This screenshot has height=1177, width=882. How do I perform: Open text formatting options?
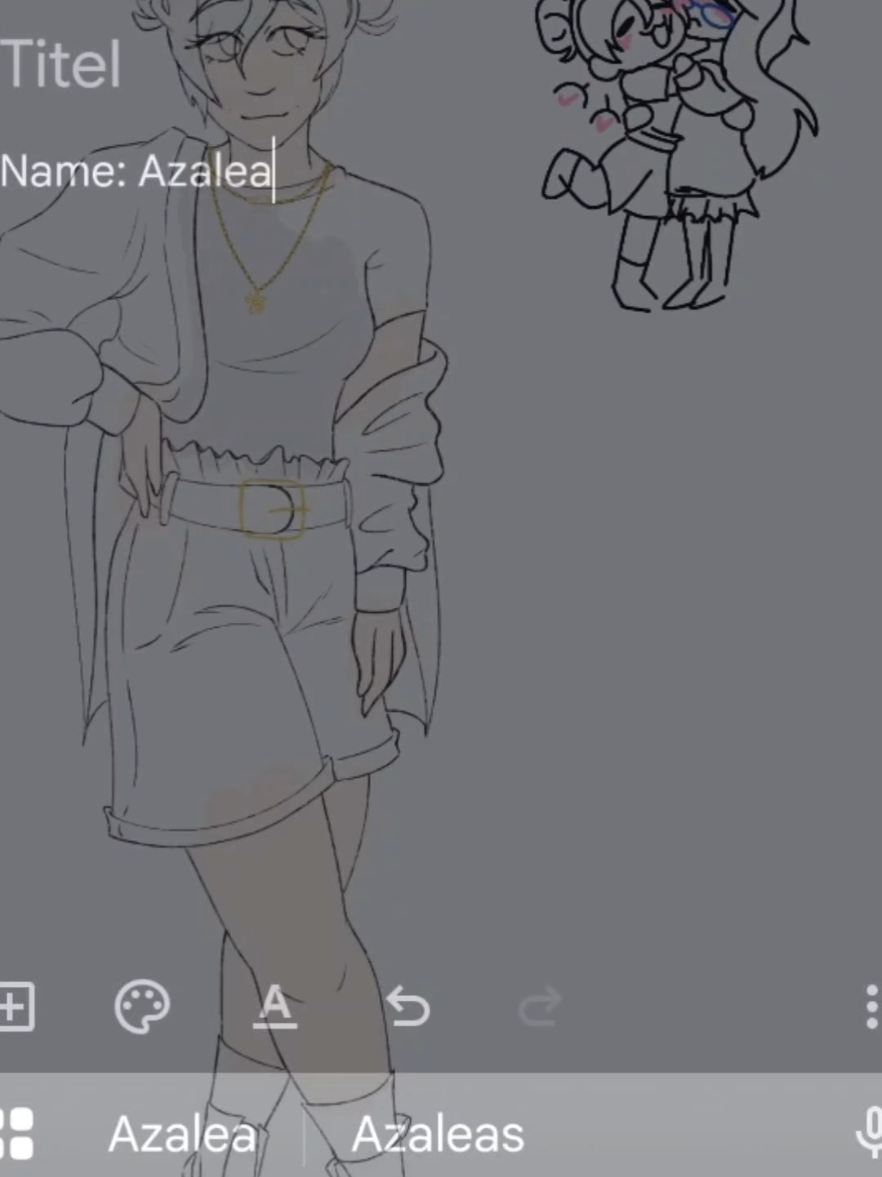pos(275,1007)
